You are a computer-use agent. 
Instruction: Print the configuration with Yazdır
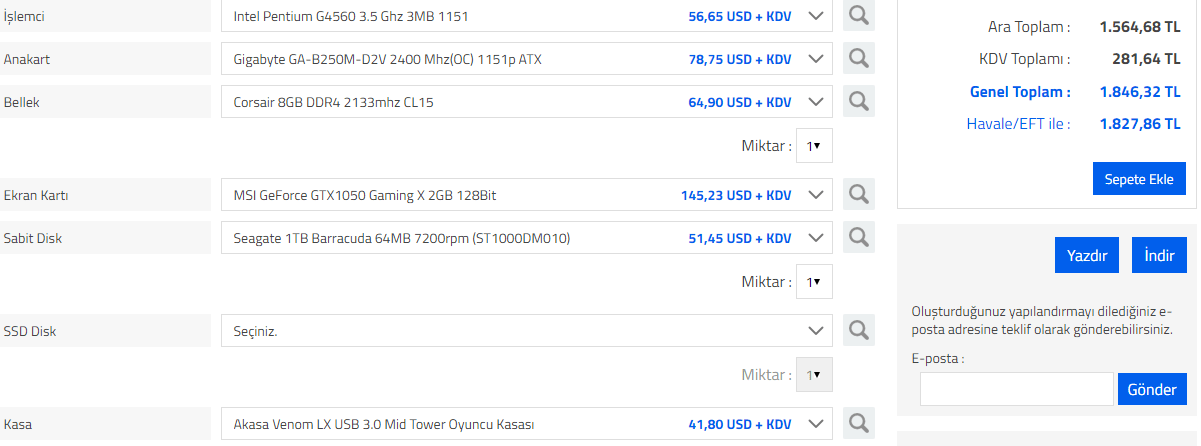click(1087, 255)
